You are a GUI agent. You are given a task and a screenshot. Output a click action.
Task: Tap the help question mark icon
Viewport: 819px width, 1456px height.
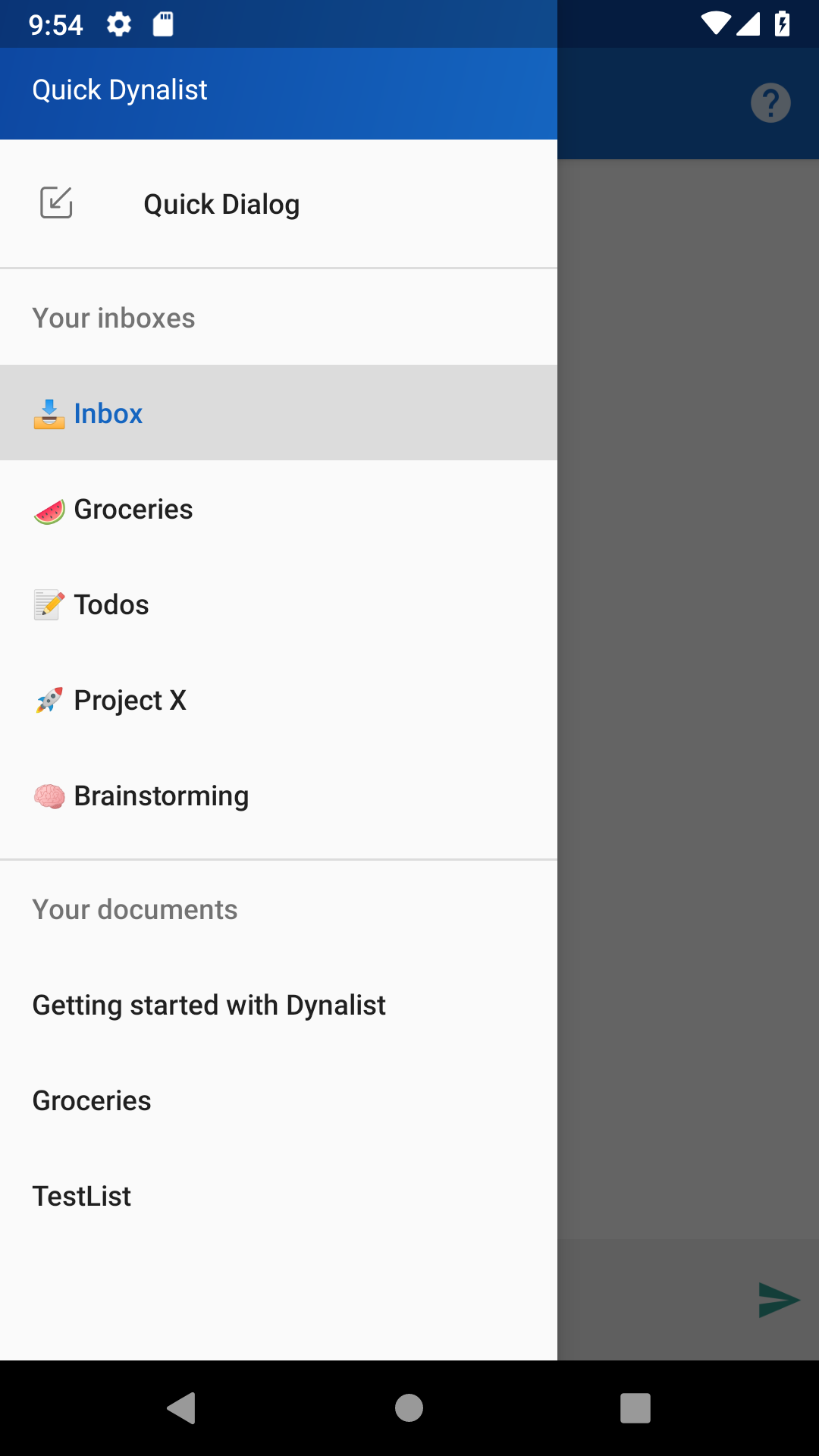pyautogui.click(x=770, y=103)
